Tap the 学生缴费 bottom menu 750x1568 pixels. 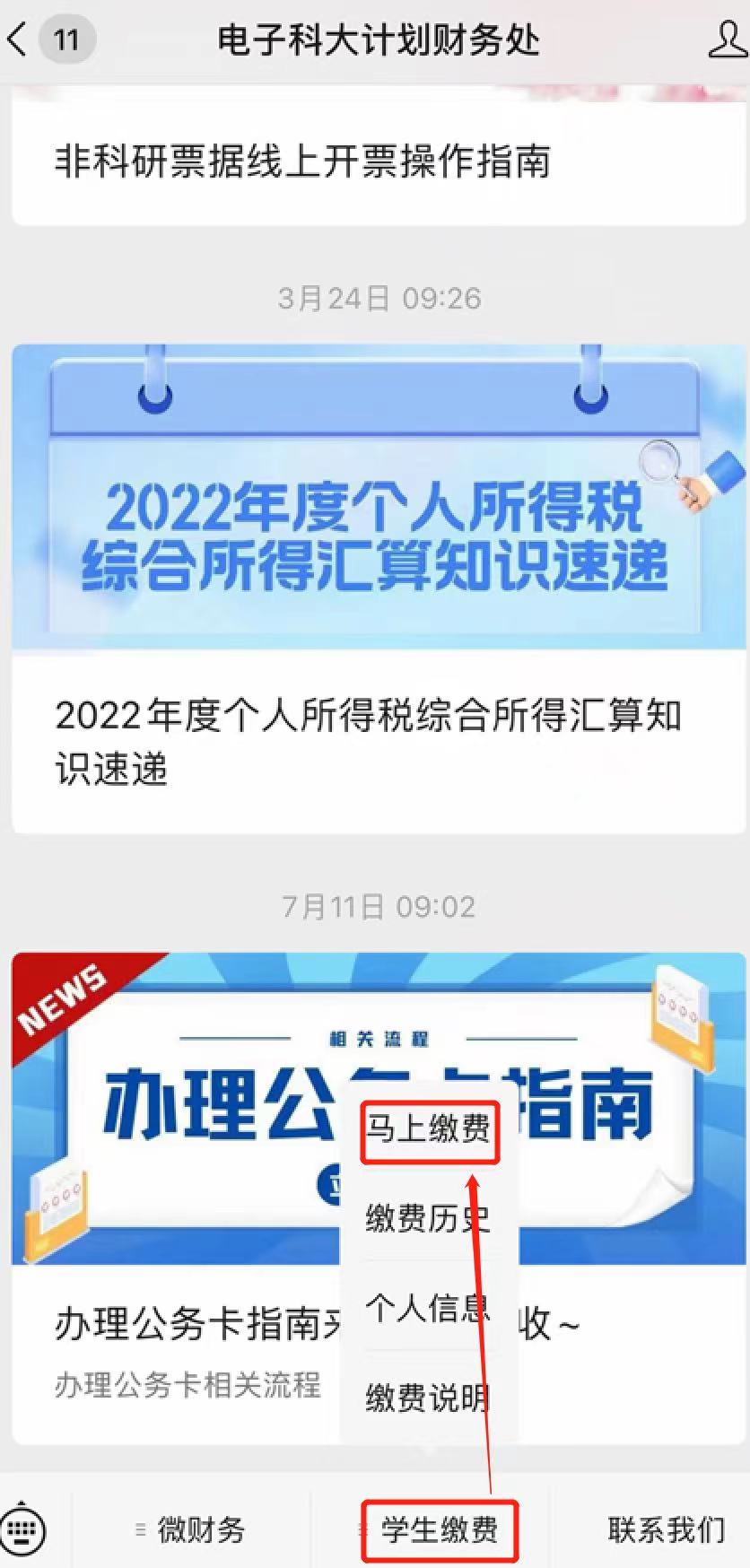click(x=440, y=1529)
